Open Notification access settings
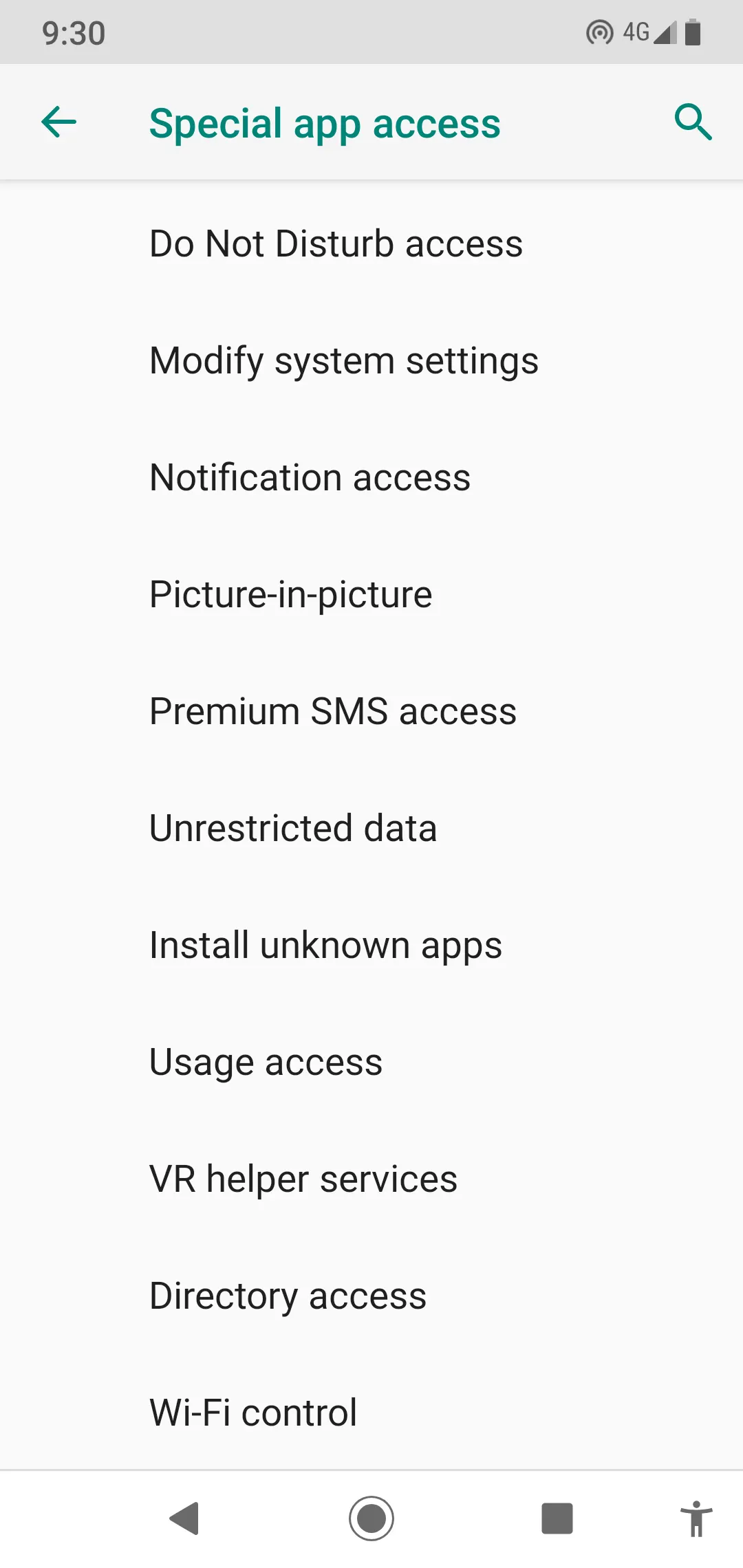Viewport: 743px width, 1568px height. coord(310,478)
